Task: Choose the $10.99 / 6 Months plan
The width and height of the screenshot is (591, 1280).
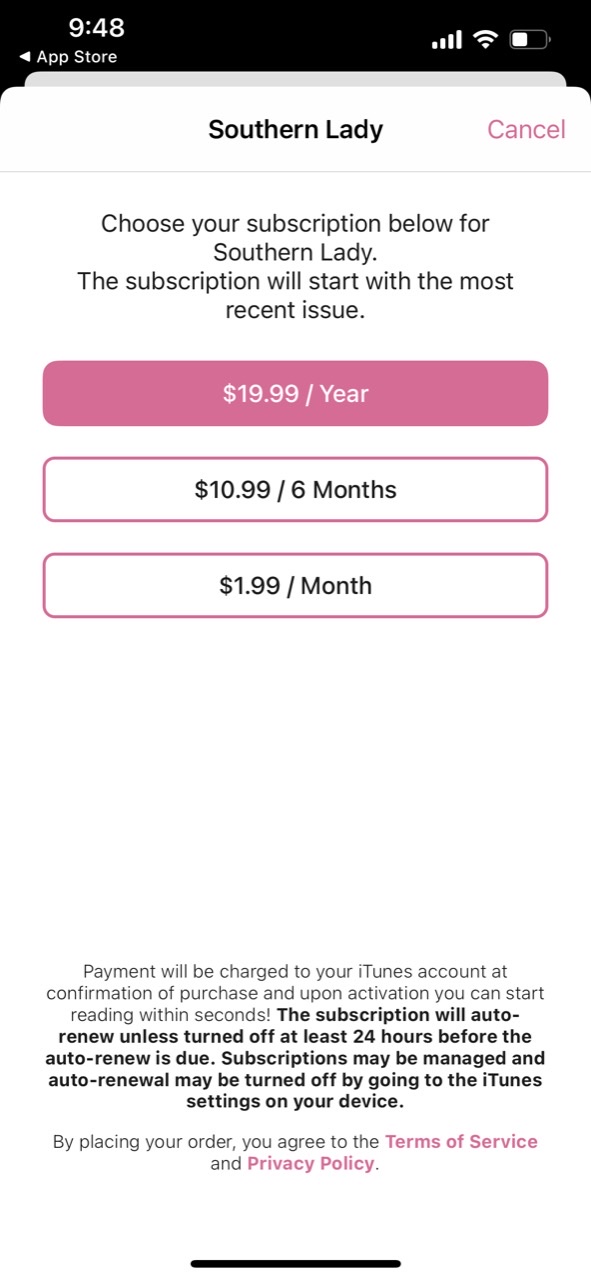Action: (295, 489)
